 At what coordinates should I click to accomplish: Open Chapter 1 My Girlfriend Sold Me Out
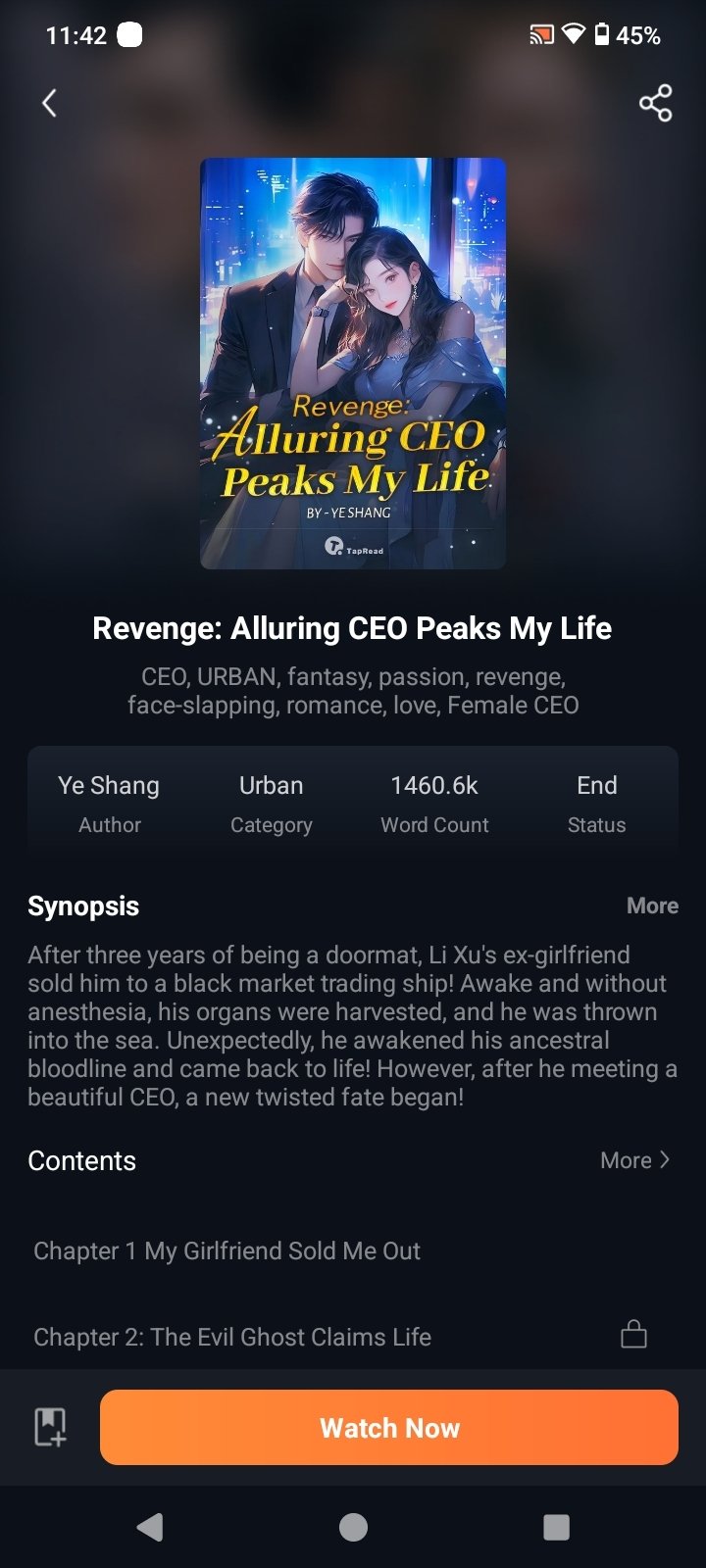[227, 1250]
